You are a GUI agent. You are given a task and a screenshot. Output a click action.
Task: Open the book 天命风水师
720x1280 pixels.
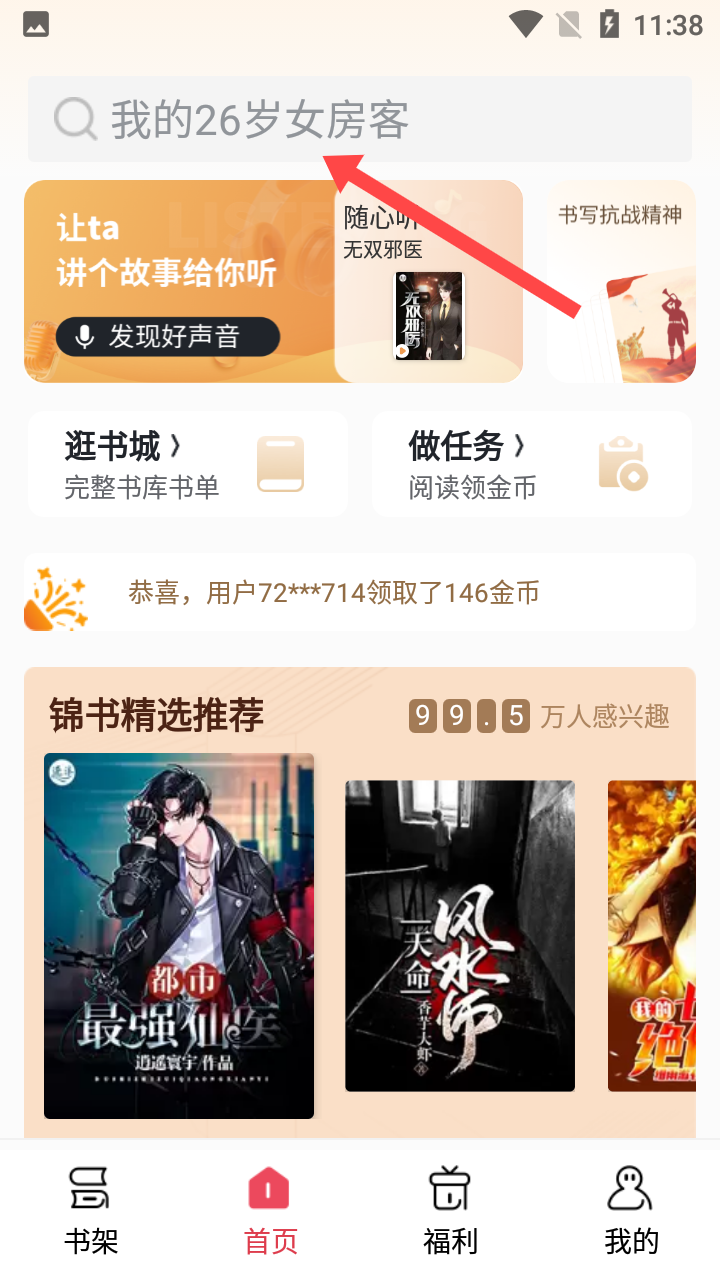coord(460,935)
